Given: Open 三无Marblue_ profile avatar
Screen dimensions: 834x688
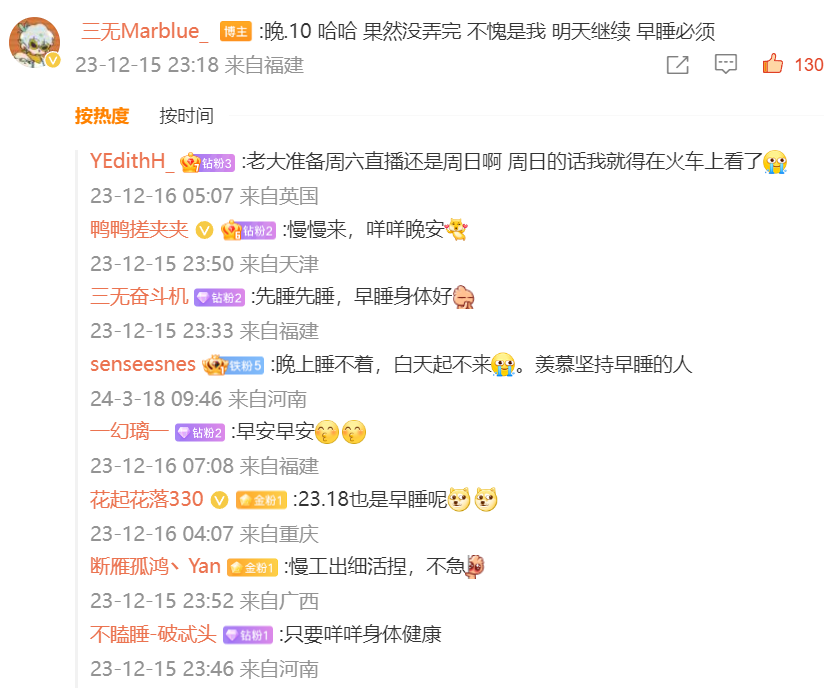Looking at the screenshot, I should click(x=34, y=43).
